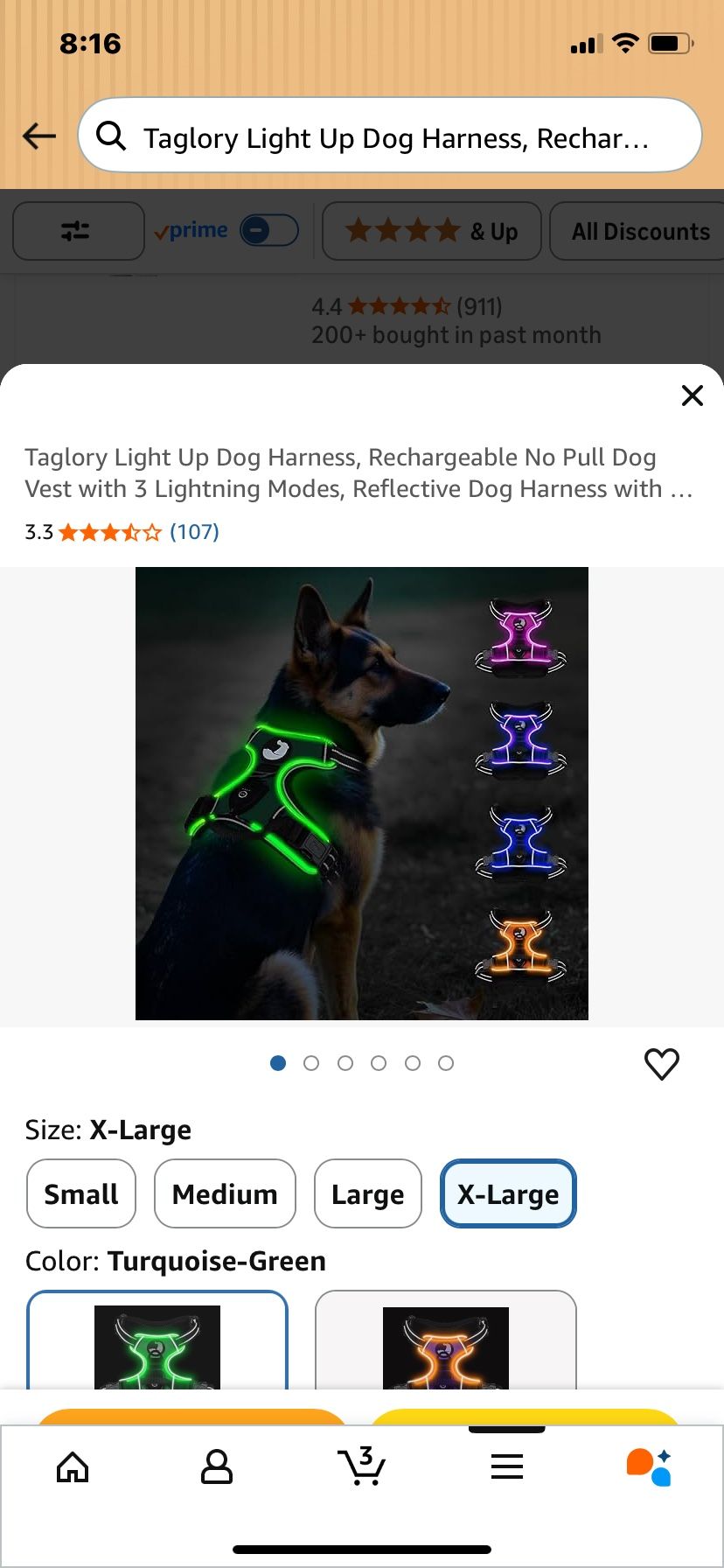Choose the Medium size option
The width and height of the screenshot is (724, 1568).
[225, 1194]
